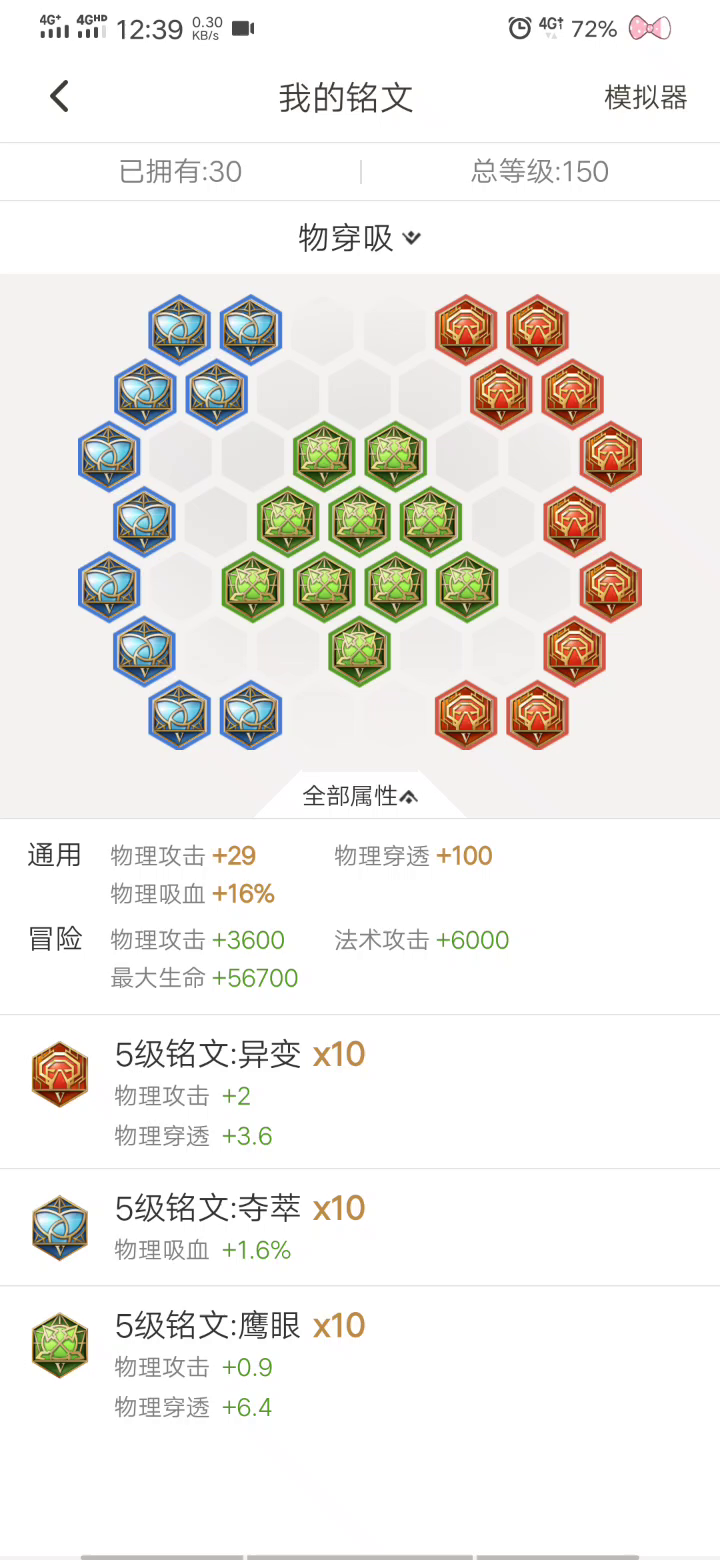Open the 模拟器 simulator
The height and width of the screenshot is (1560, 720).
[x=646, y=97]
